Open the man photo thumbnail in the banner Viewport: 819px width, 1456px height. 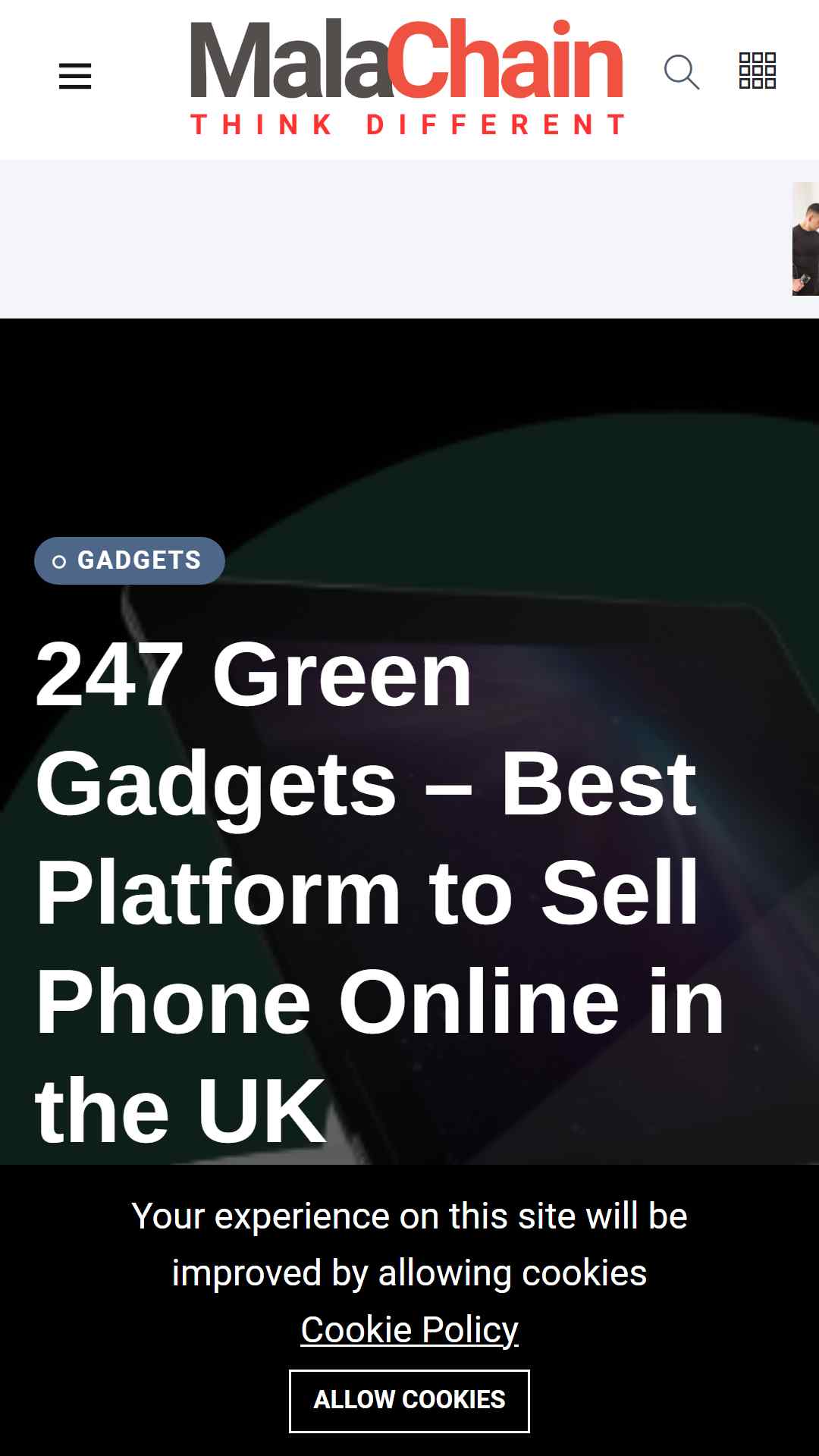pyautogui.click(x=805, y=239)
